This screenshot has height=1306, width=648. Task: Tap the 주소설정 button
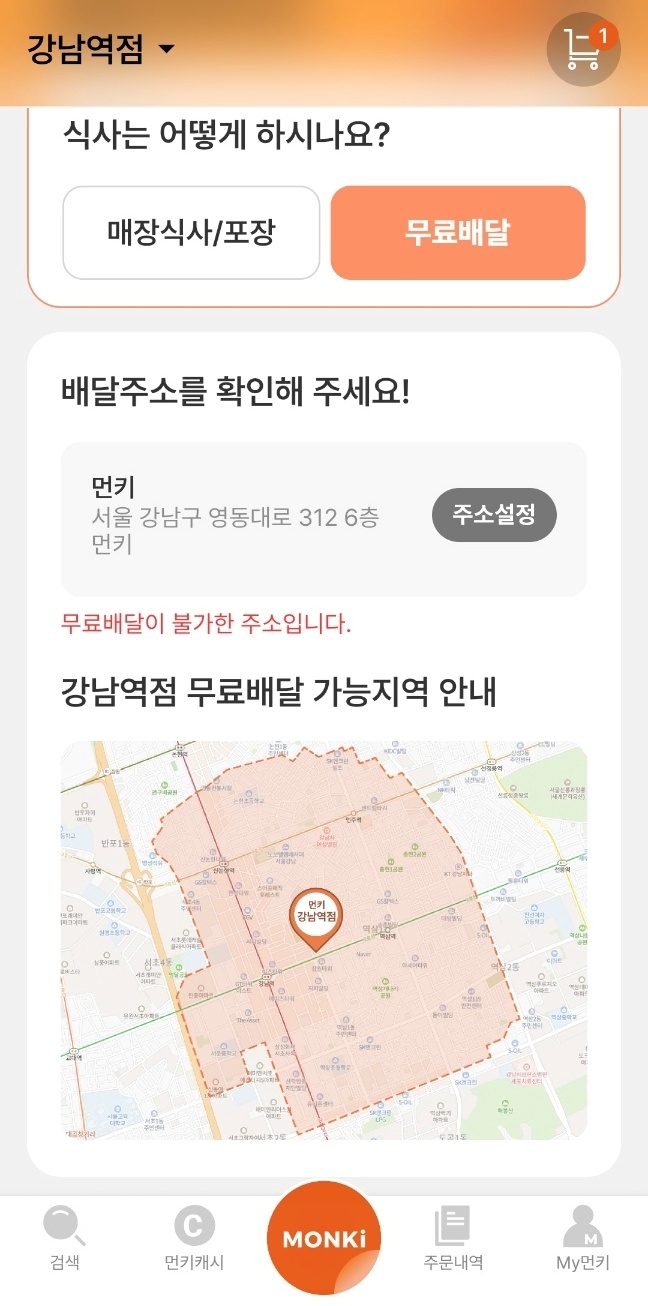(x=494, y=516)
